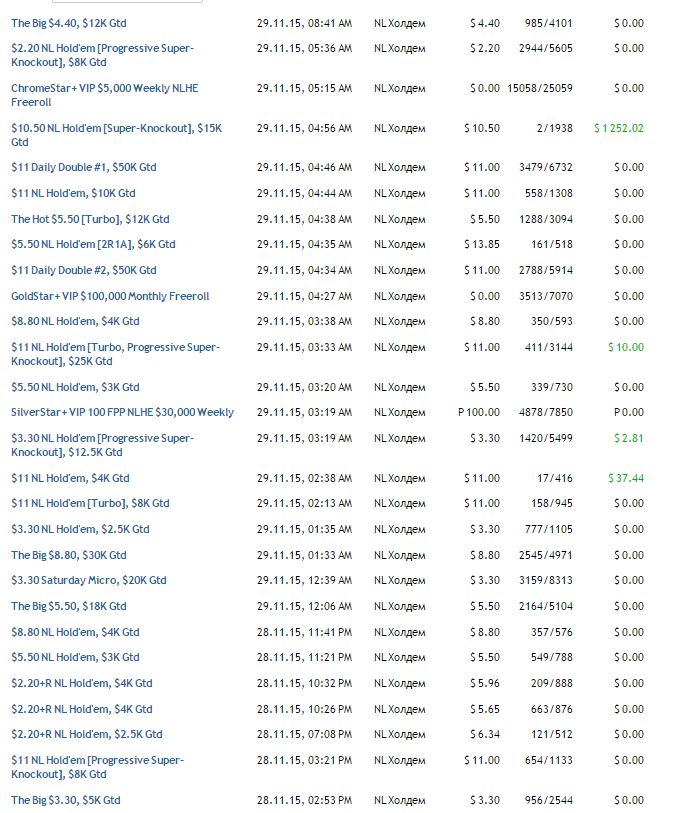
Task: Open $11 Daily Double #1, $50K Gtd
Action: click(84, 168)
